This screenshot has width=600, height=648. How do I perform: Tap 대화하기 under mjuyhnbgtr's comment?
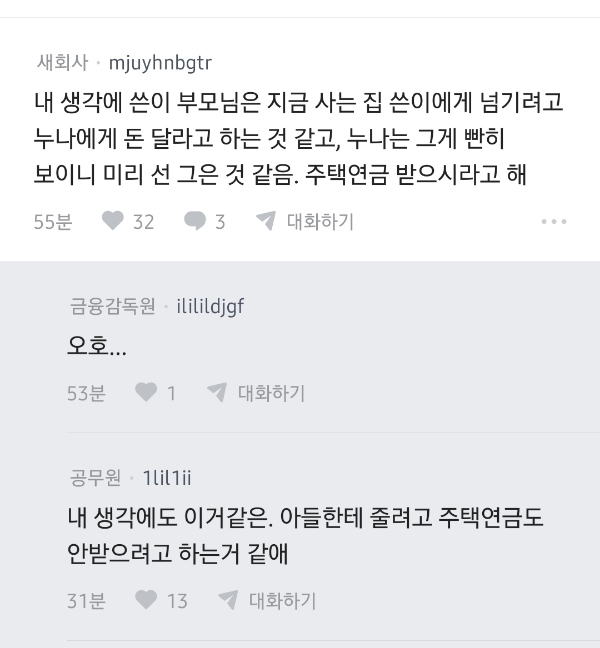[x=305, y=221]
